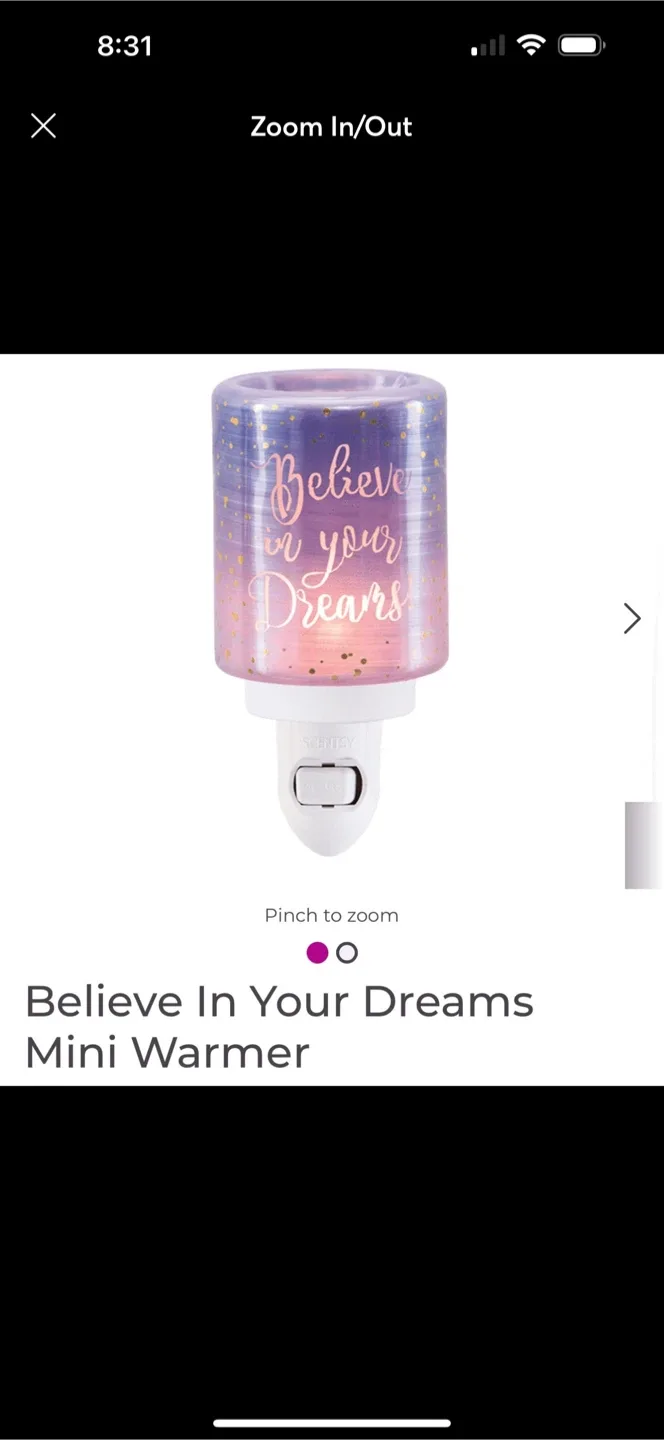Show the next product image arrow
This screenshot has width=664, height=1440.
pyautogui.click(x=632, y=619)
